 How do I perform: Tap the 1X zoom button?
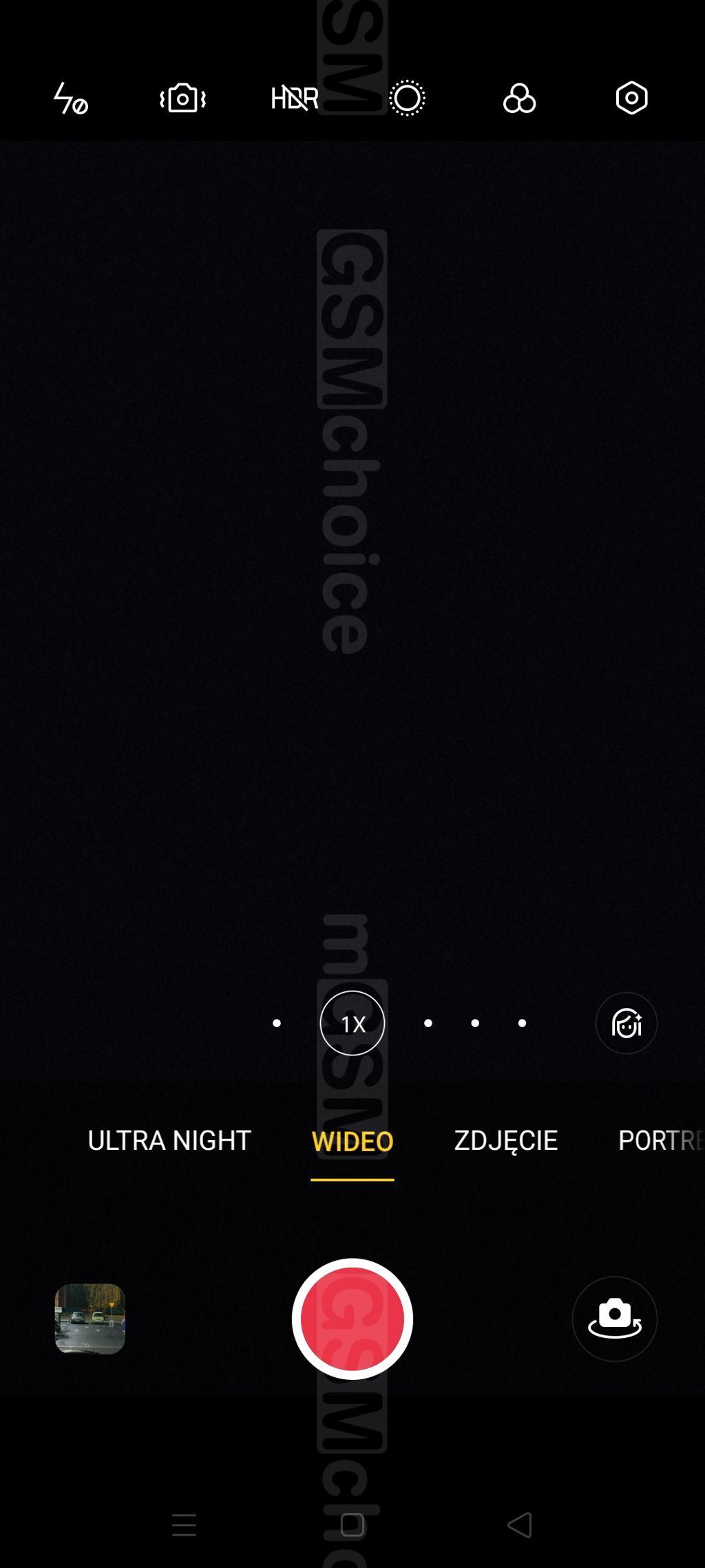pyautogui.click(x=352, y=1023)
